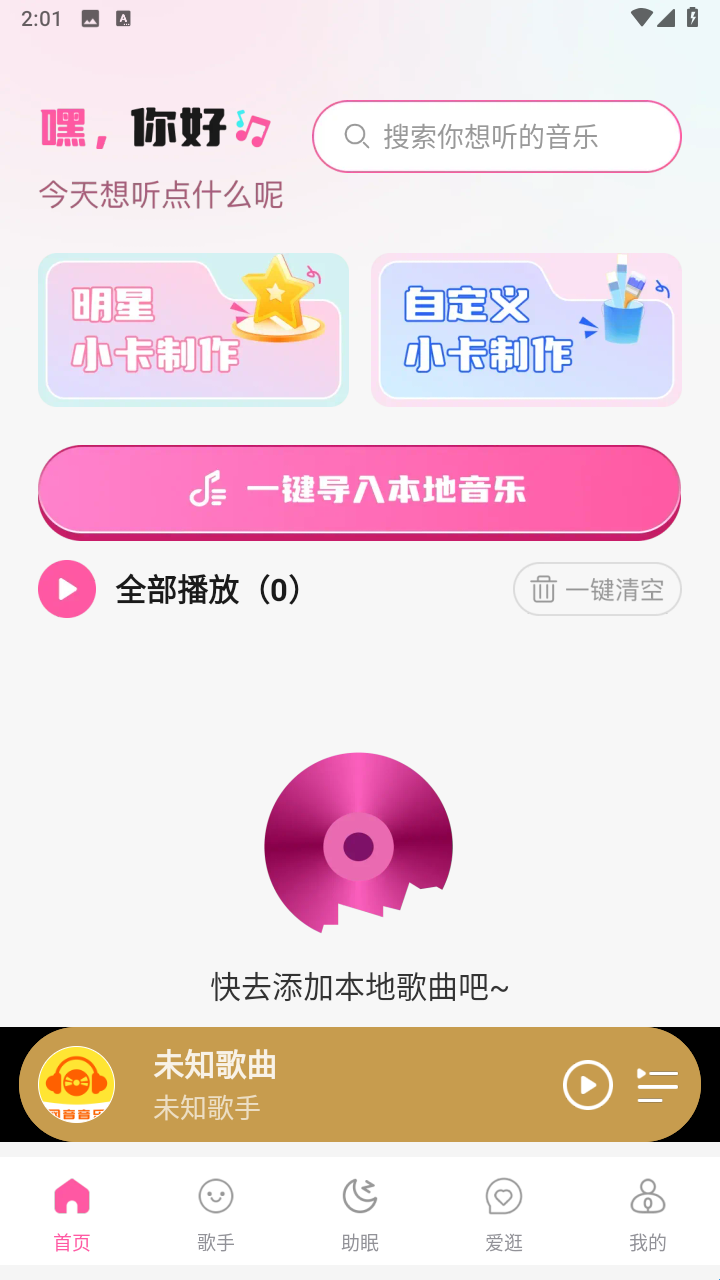The image size is (720, 1280).
Task: Switch to the 助眠 tab
Action: (360, 1214)
